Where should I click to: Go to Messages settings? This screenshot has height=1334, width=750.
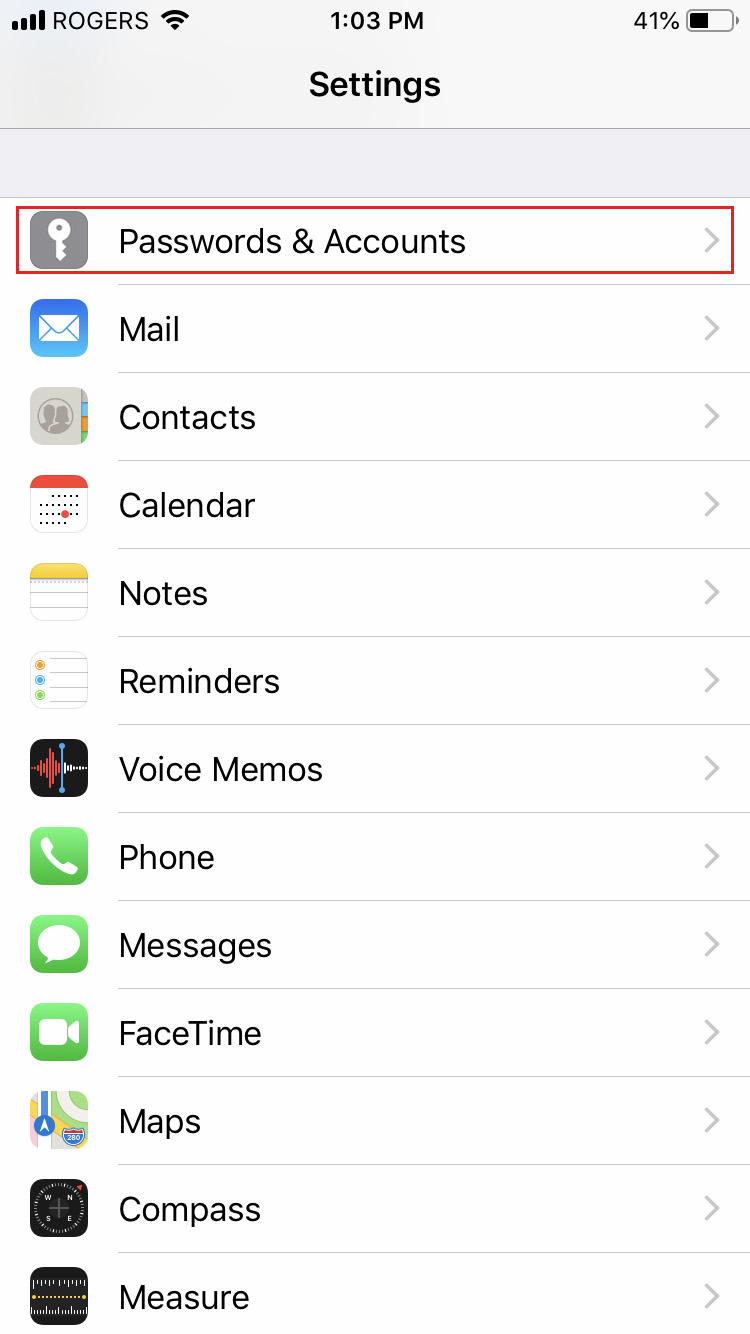375,945
